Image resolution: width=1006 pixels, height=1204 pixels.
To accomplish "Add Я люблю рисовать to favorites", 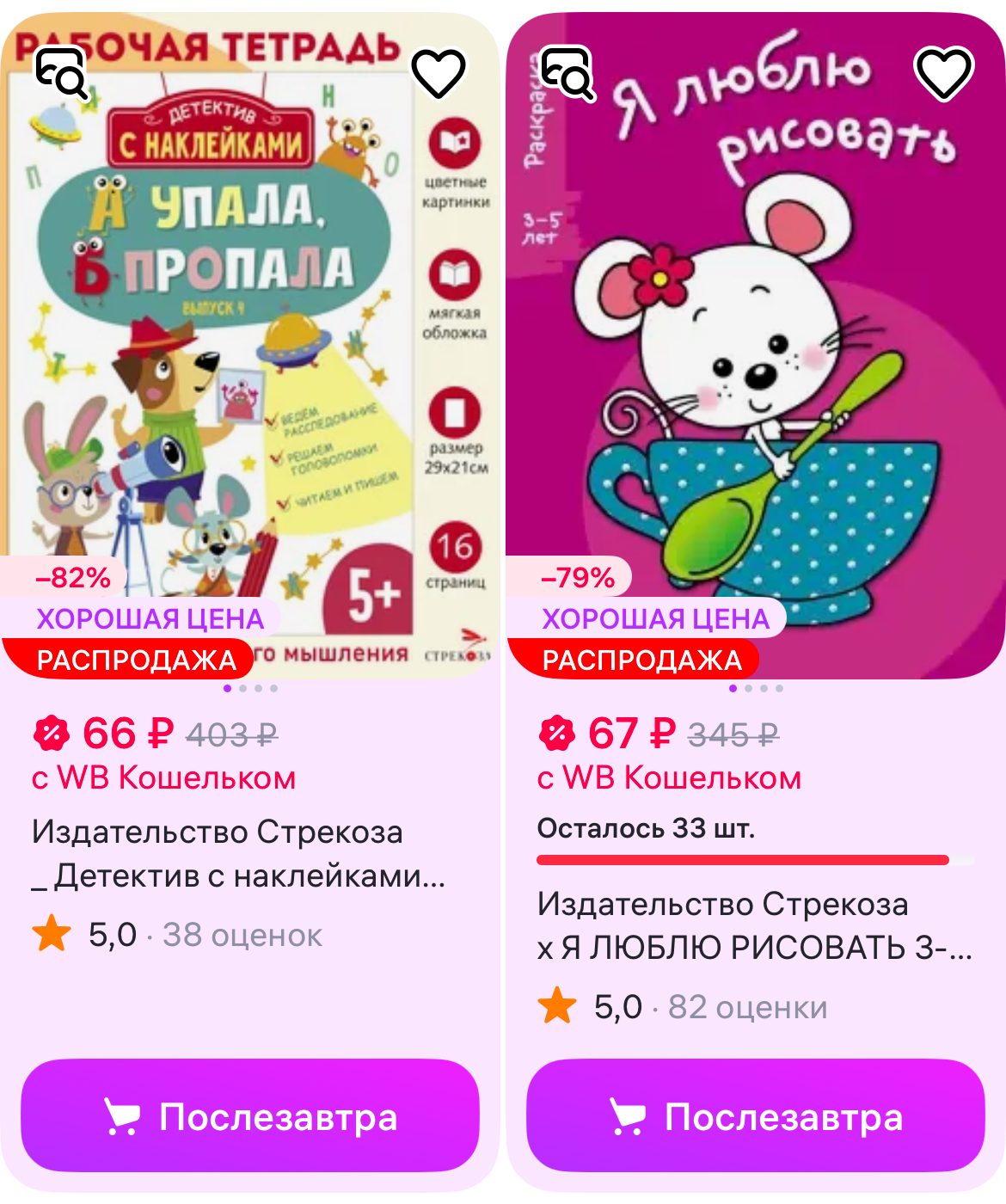I will point(943,73).
